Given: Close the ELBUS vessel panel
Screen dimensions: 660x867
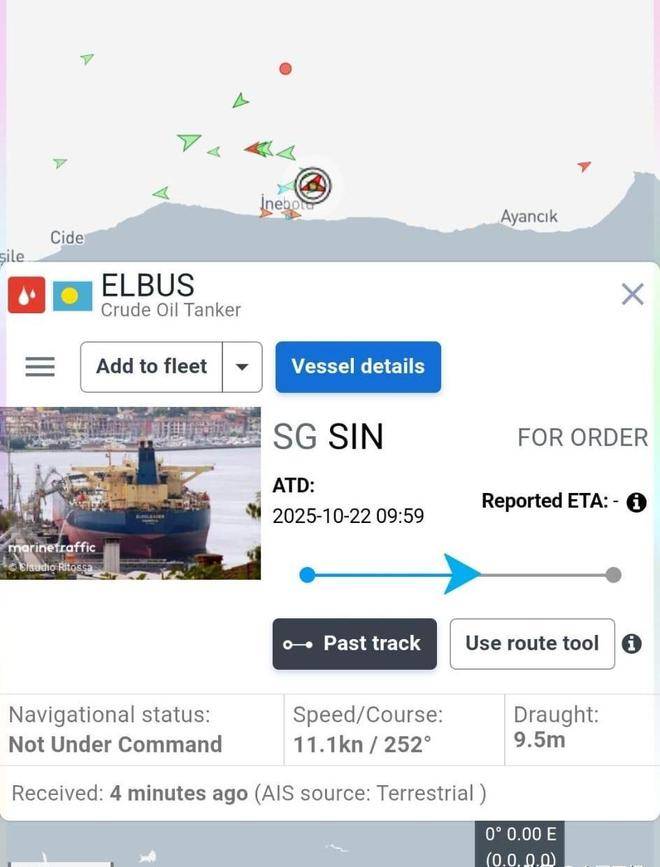Looking at the screenshot, I should (x=632, y=294).
